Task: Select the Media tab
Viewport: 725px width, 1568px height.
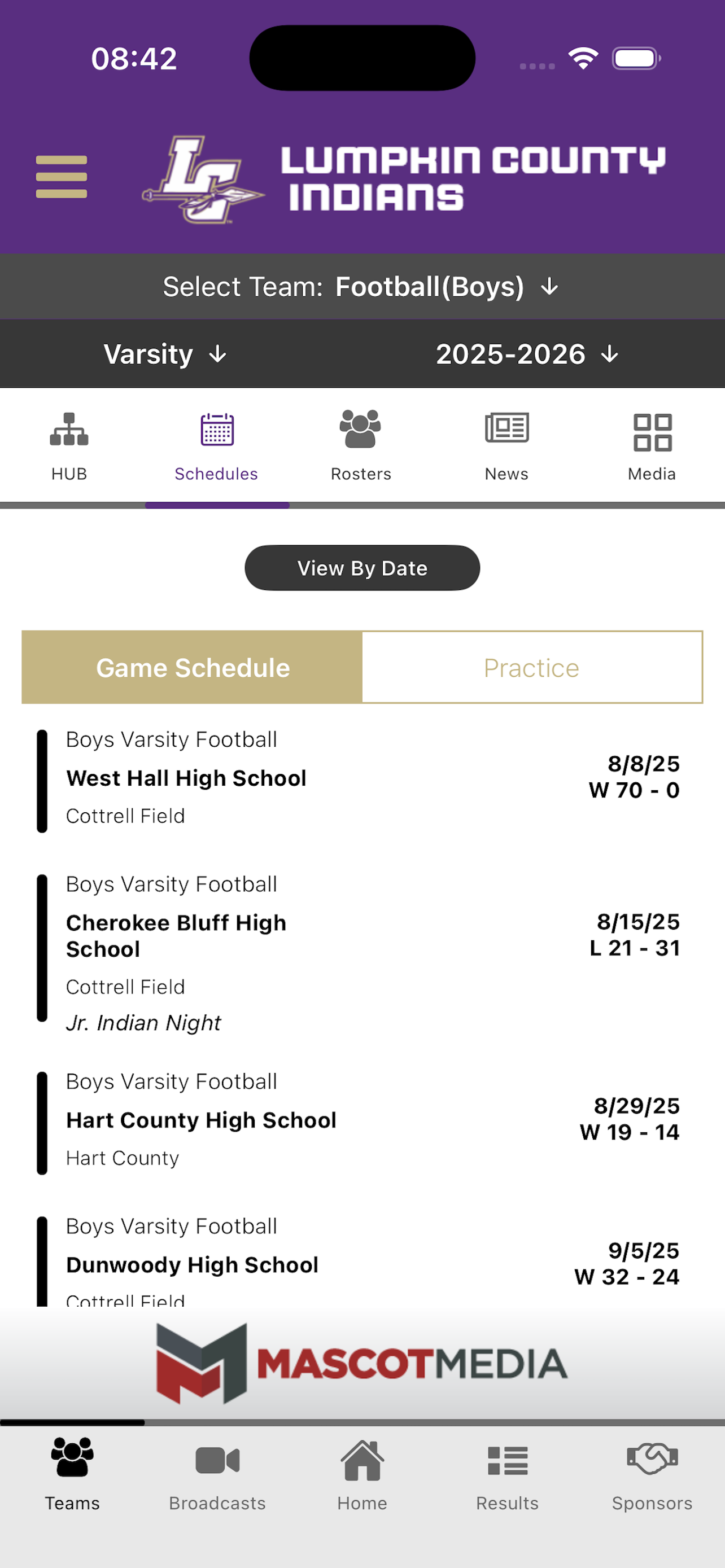Action: tap(652, 447)
